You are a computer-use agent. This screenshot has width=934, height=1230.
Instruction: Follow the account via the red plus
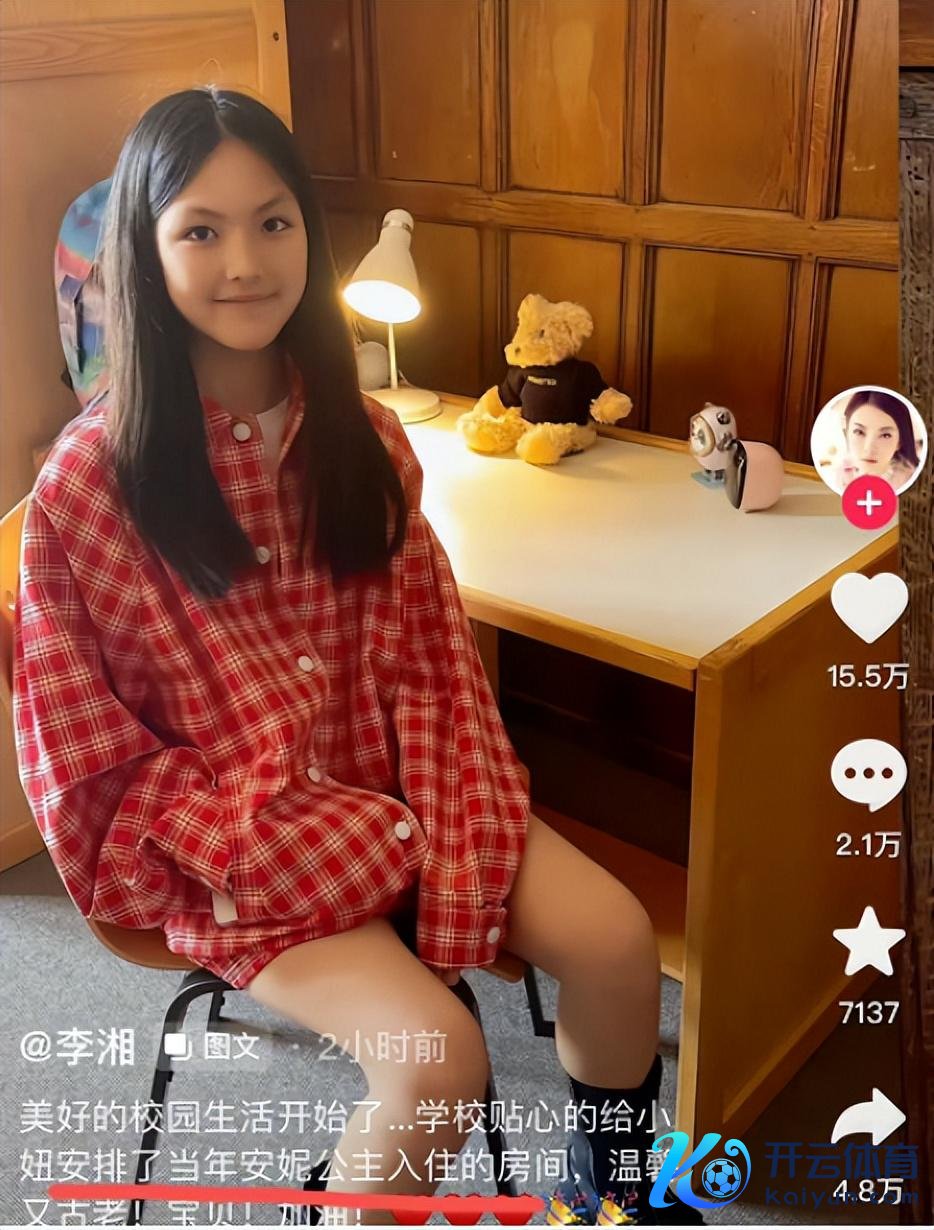tap(868, 503)
